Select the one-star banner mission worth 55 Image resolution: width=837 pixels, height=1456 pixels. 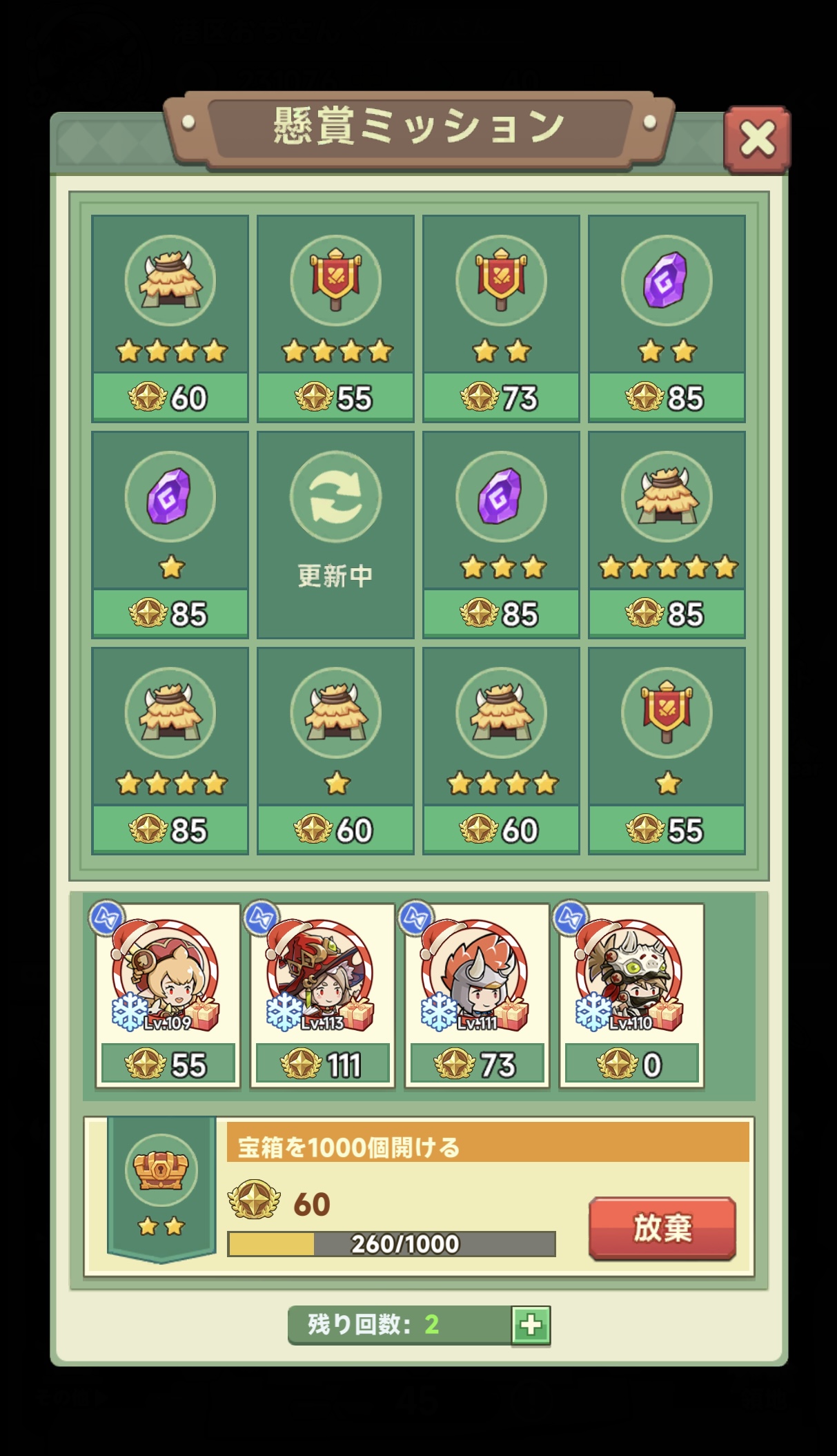[x=667, y=750]
